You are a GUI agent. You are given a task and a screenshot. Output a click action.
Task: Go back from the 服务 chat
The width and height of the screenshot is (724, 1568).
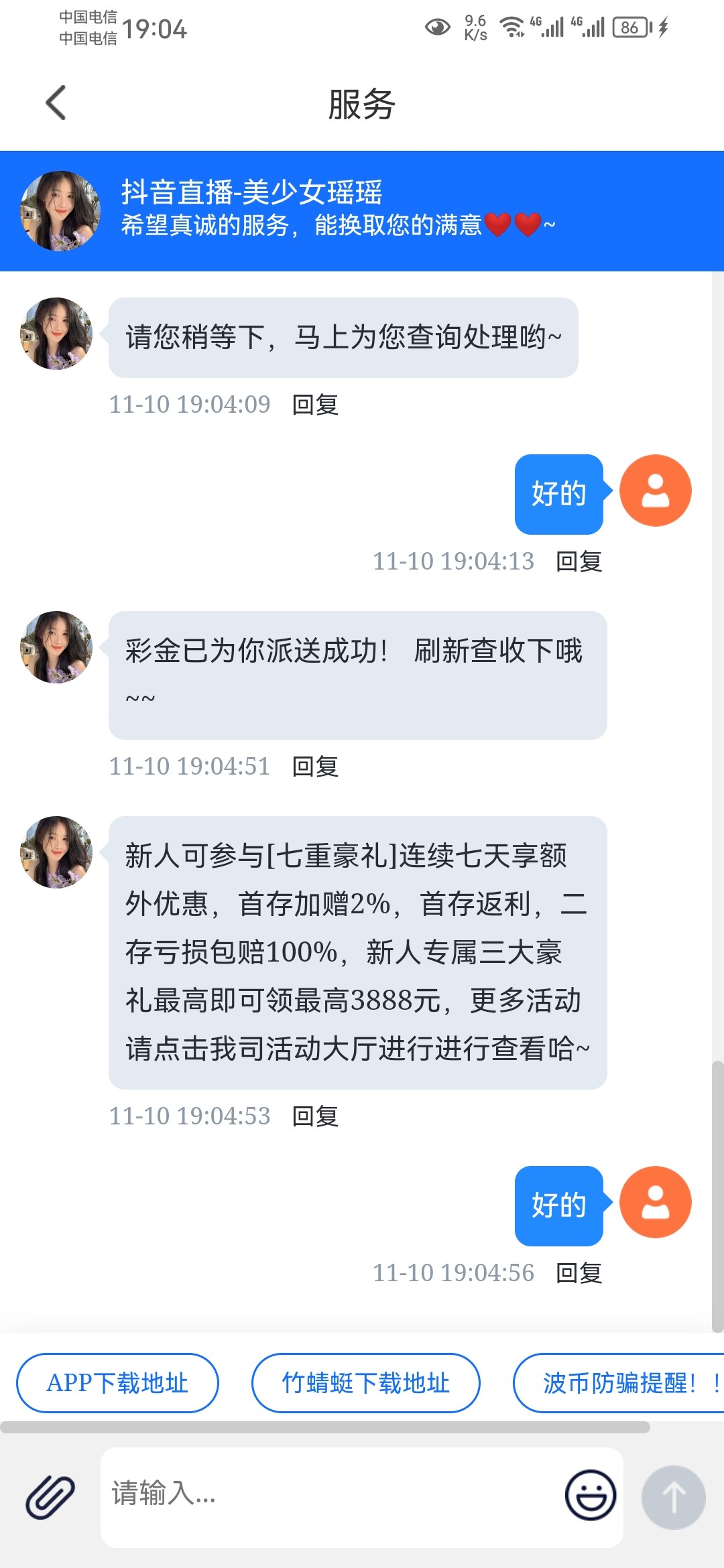click(56, 103)
